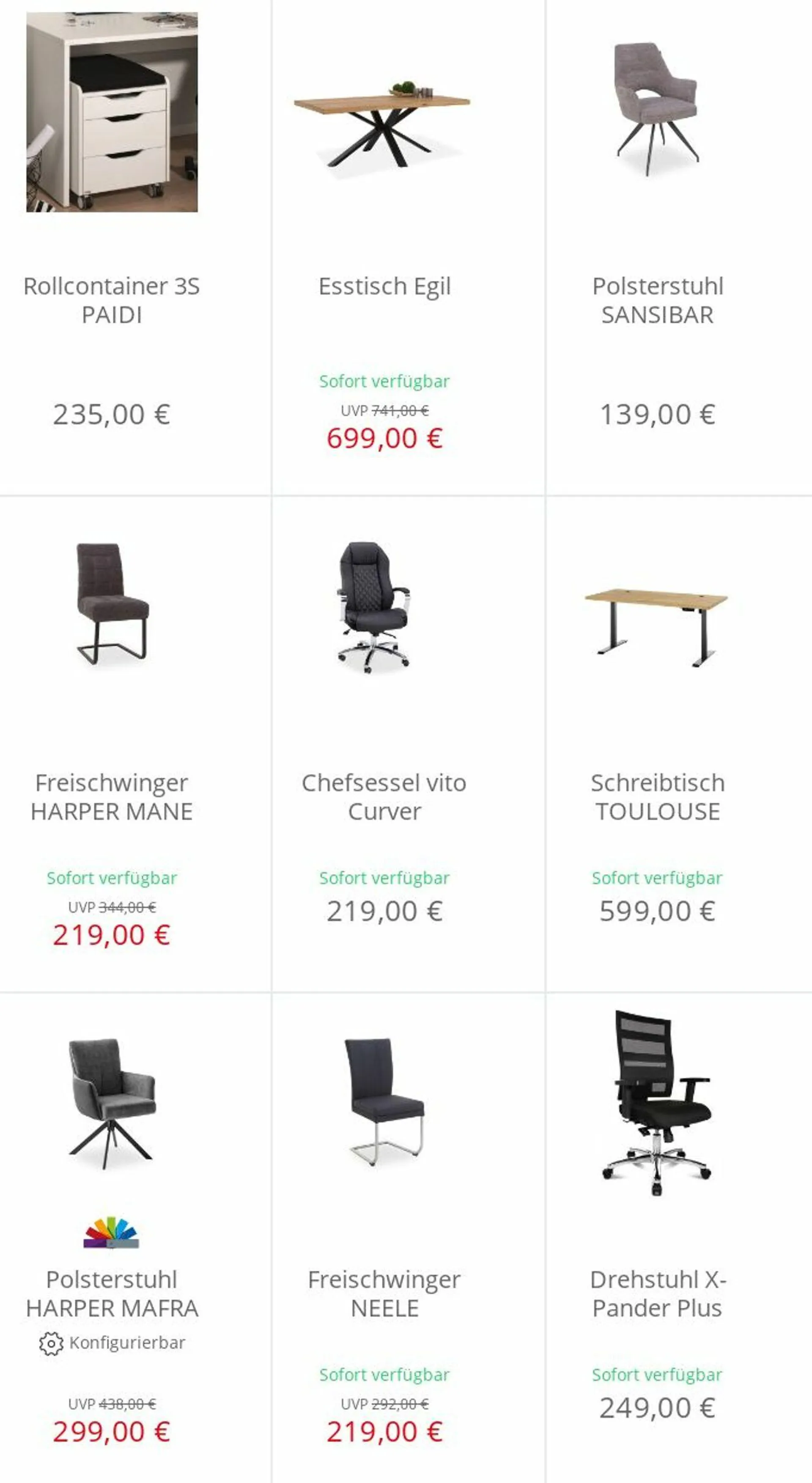The image size is (812, 1483).
Task: Open Drehstuhl X-Pander Plus product
Action: click(x=657, y=1293)
